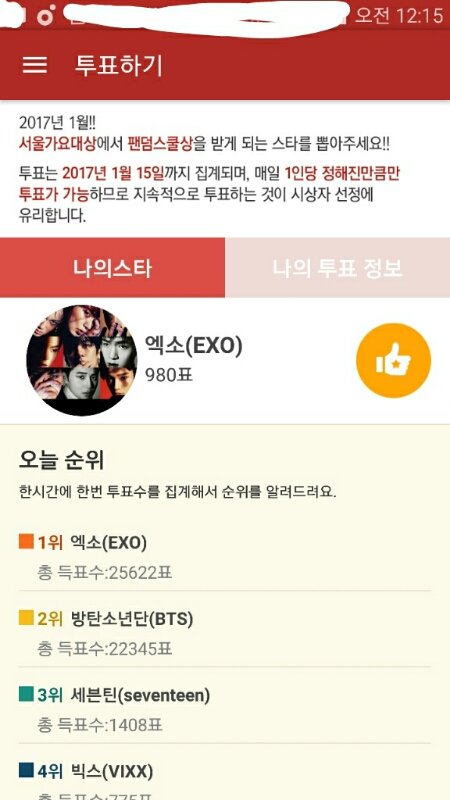The height and width of the screenshot is (800, 450).
Task: Vote for EXO with the thumbs-up button
Action: point(393,361)
